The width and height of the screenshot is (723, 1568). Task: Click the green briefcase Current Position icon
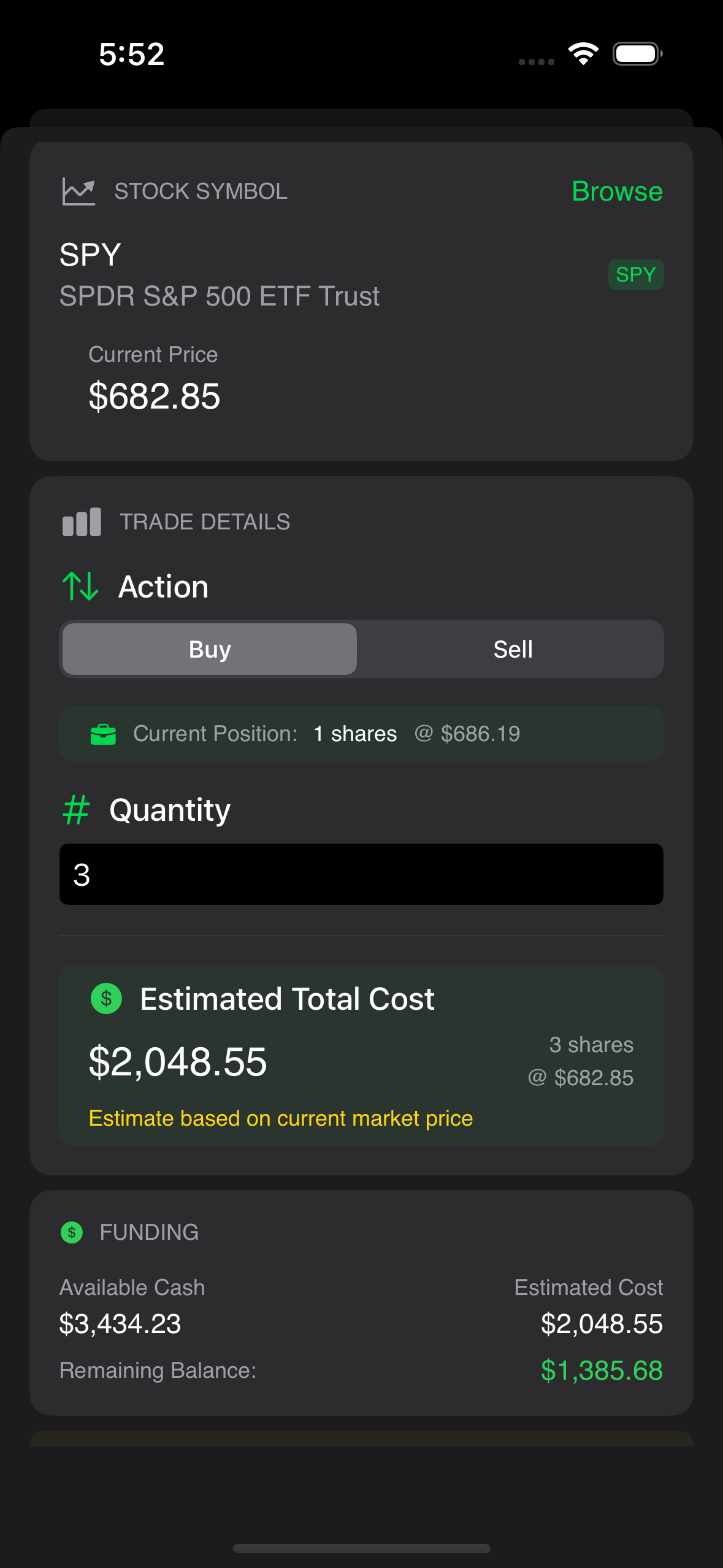(x=104, y=733)
